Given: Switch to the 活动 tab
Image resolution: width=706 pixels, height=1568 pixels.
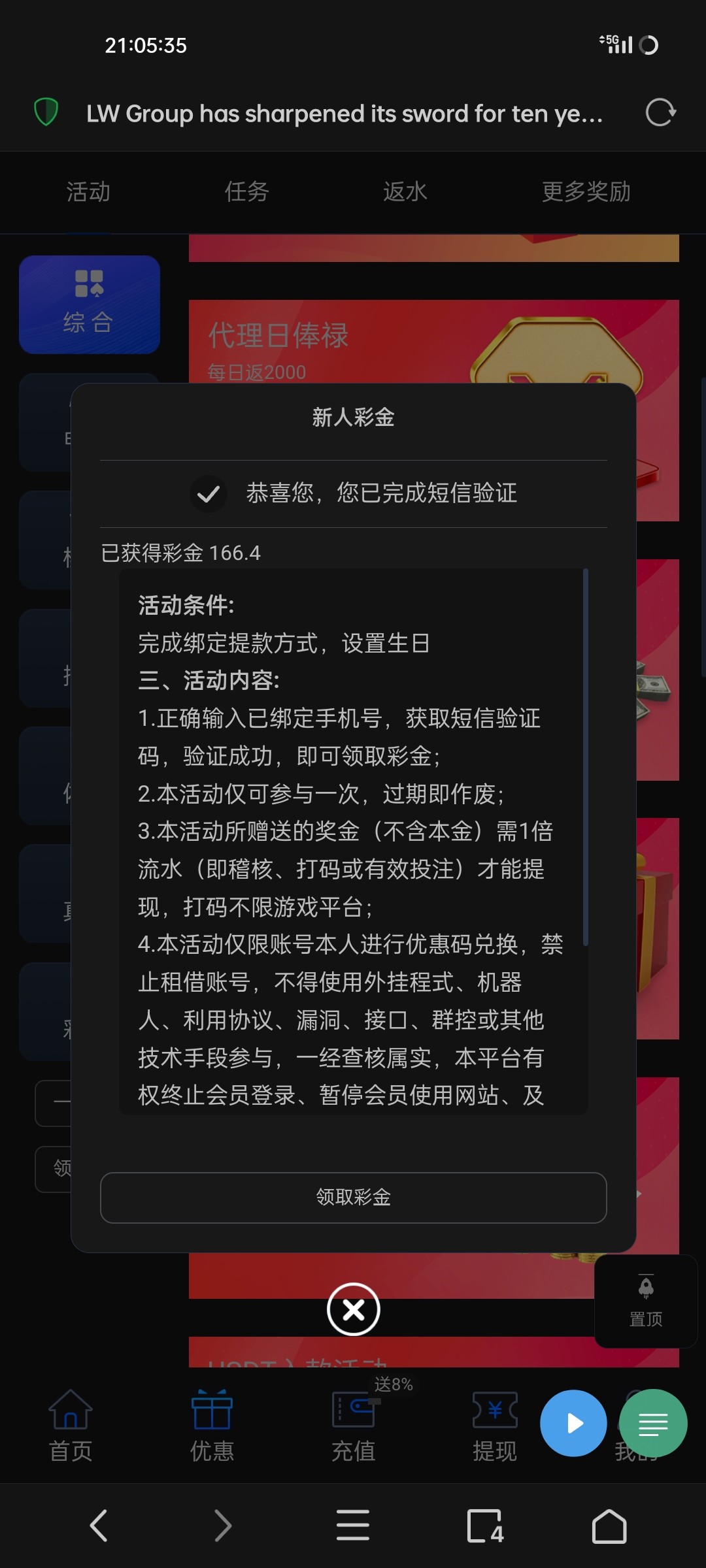Looking at the screenshot, I should [x=88, y=192].
